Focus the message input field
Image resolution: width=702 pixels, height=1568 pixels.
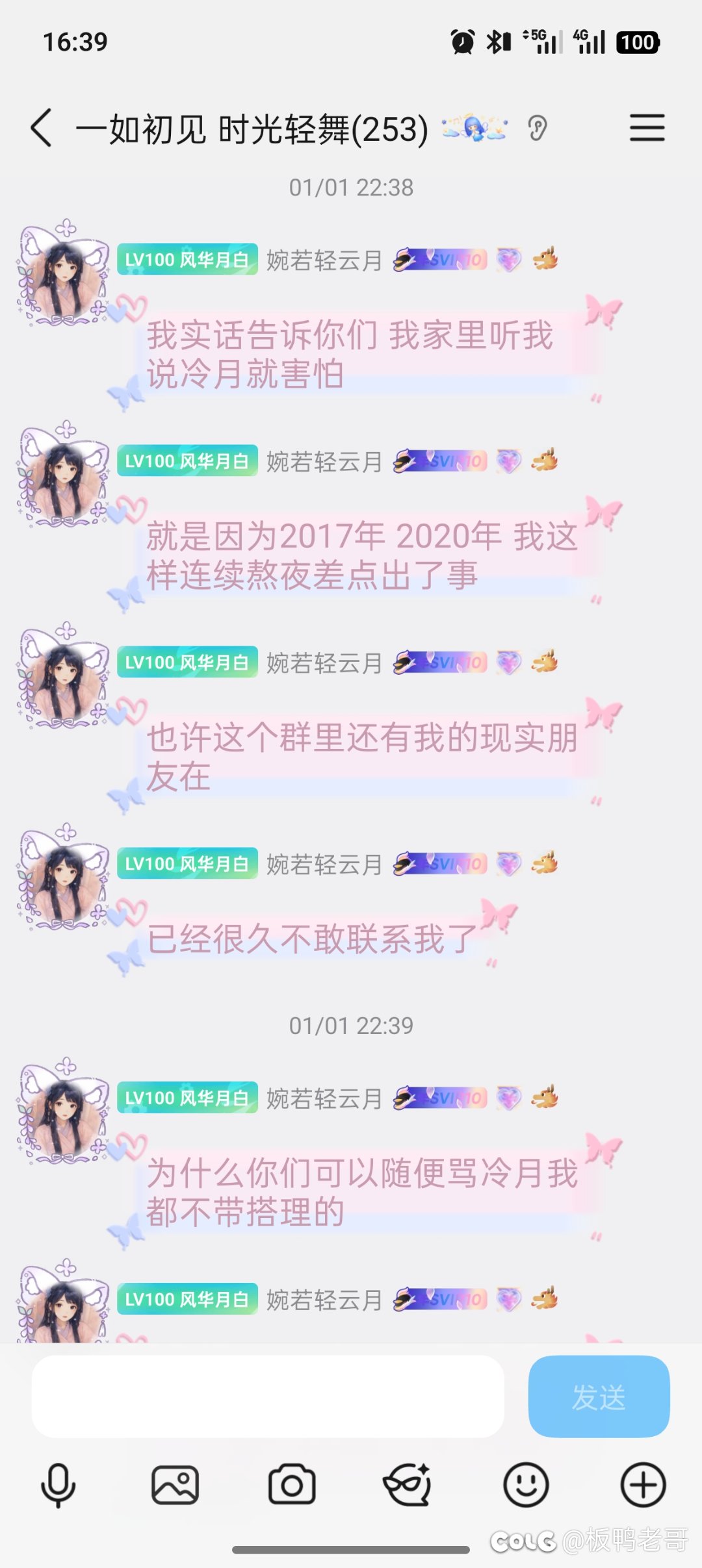(268, 1396)
